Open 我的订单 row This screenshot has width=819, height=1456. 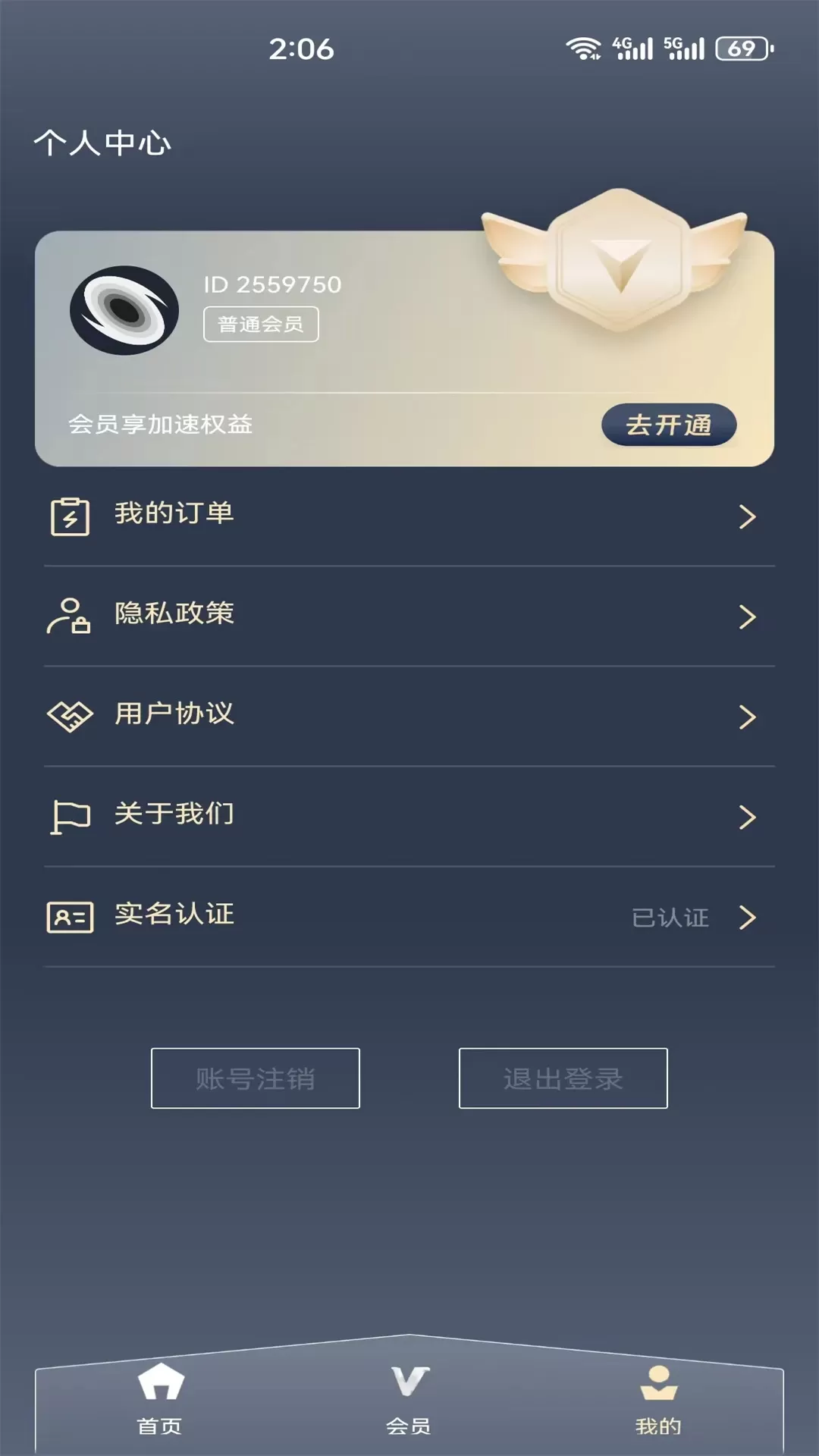409,516
